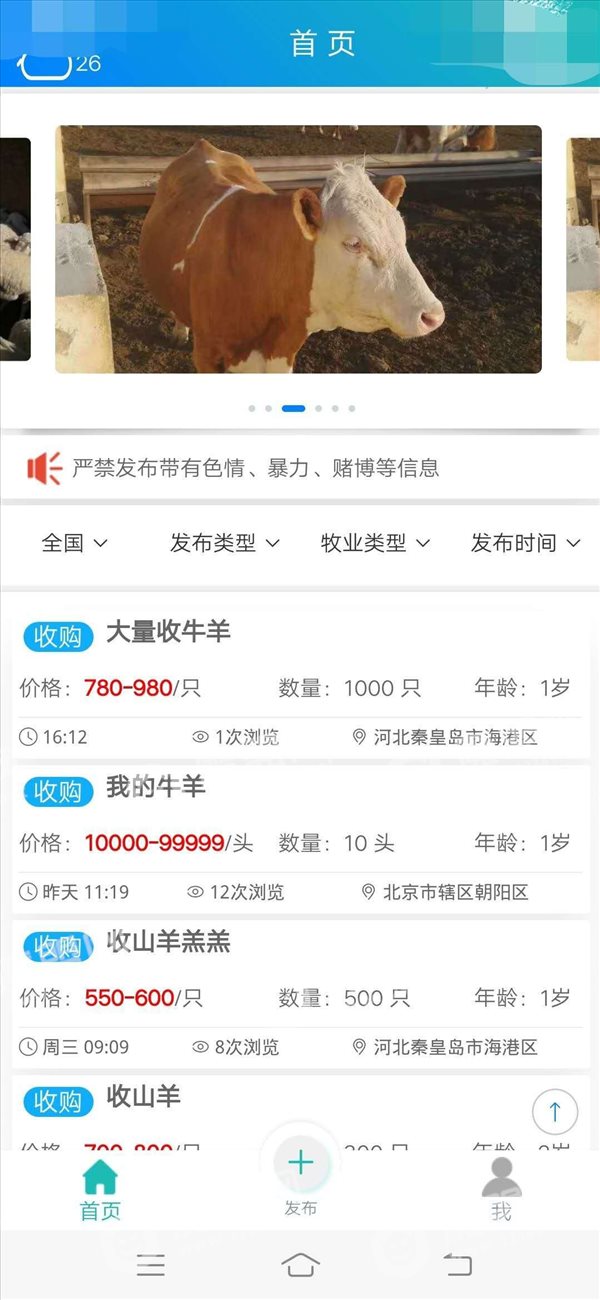Tap the system back button
Screen dimensions: 600x1300
coord(457,1265)
